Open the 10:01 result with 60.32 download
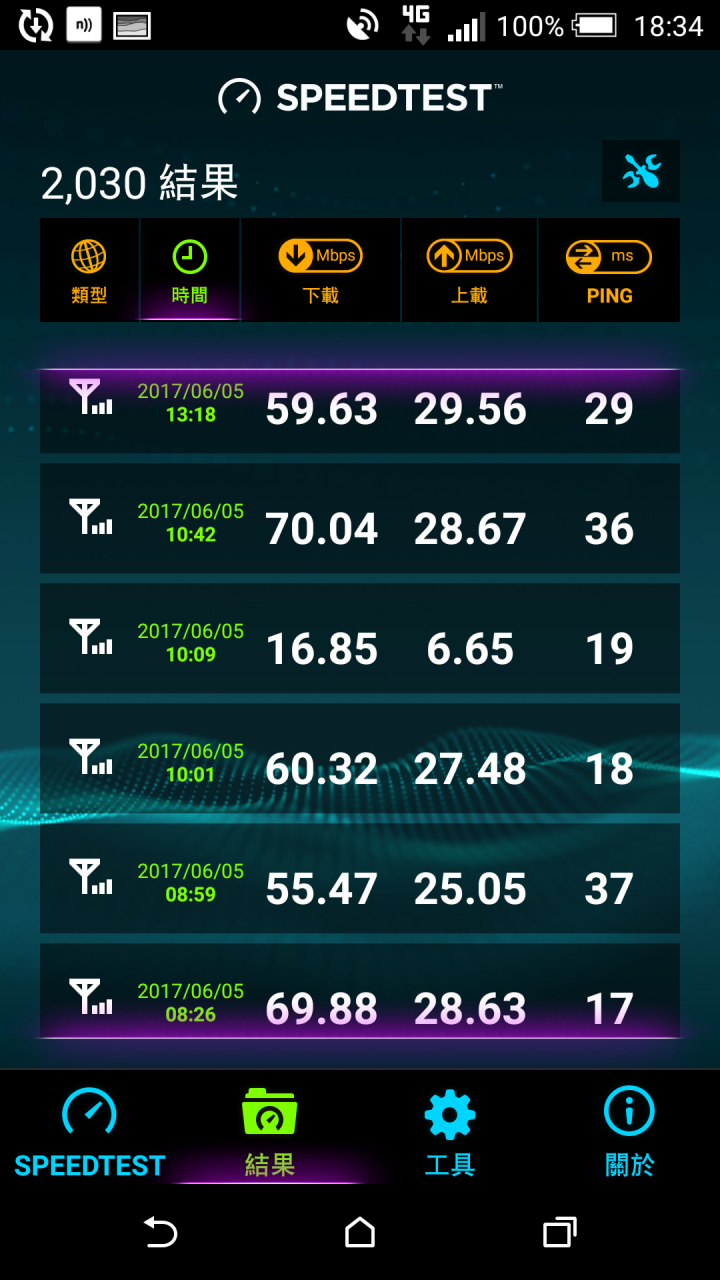Image resolution: width=720 pixels, height=1280 pixels. pos(360,758)
